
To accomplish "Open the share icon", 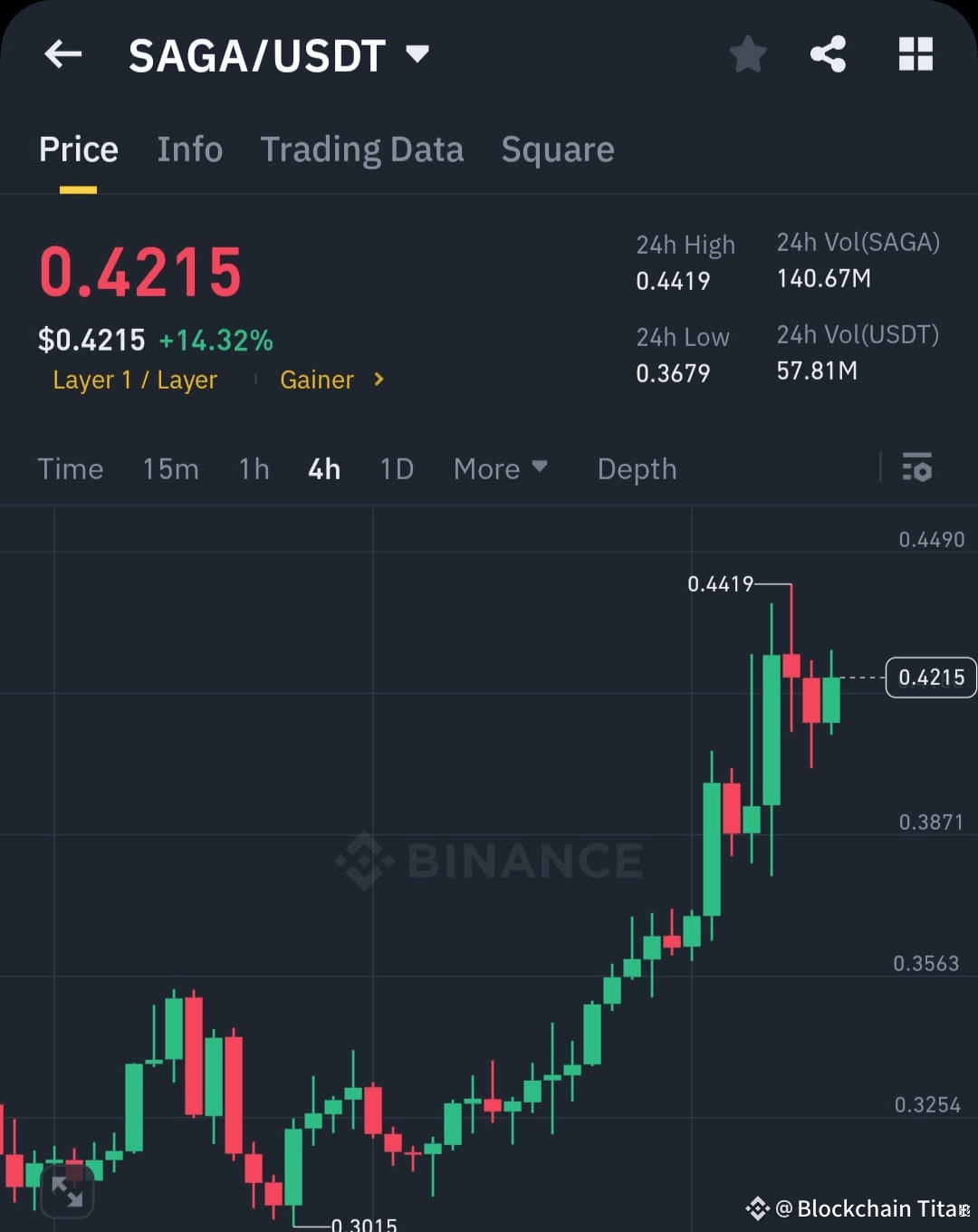I will point(829,54).
